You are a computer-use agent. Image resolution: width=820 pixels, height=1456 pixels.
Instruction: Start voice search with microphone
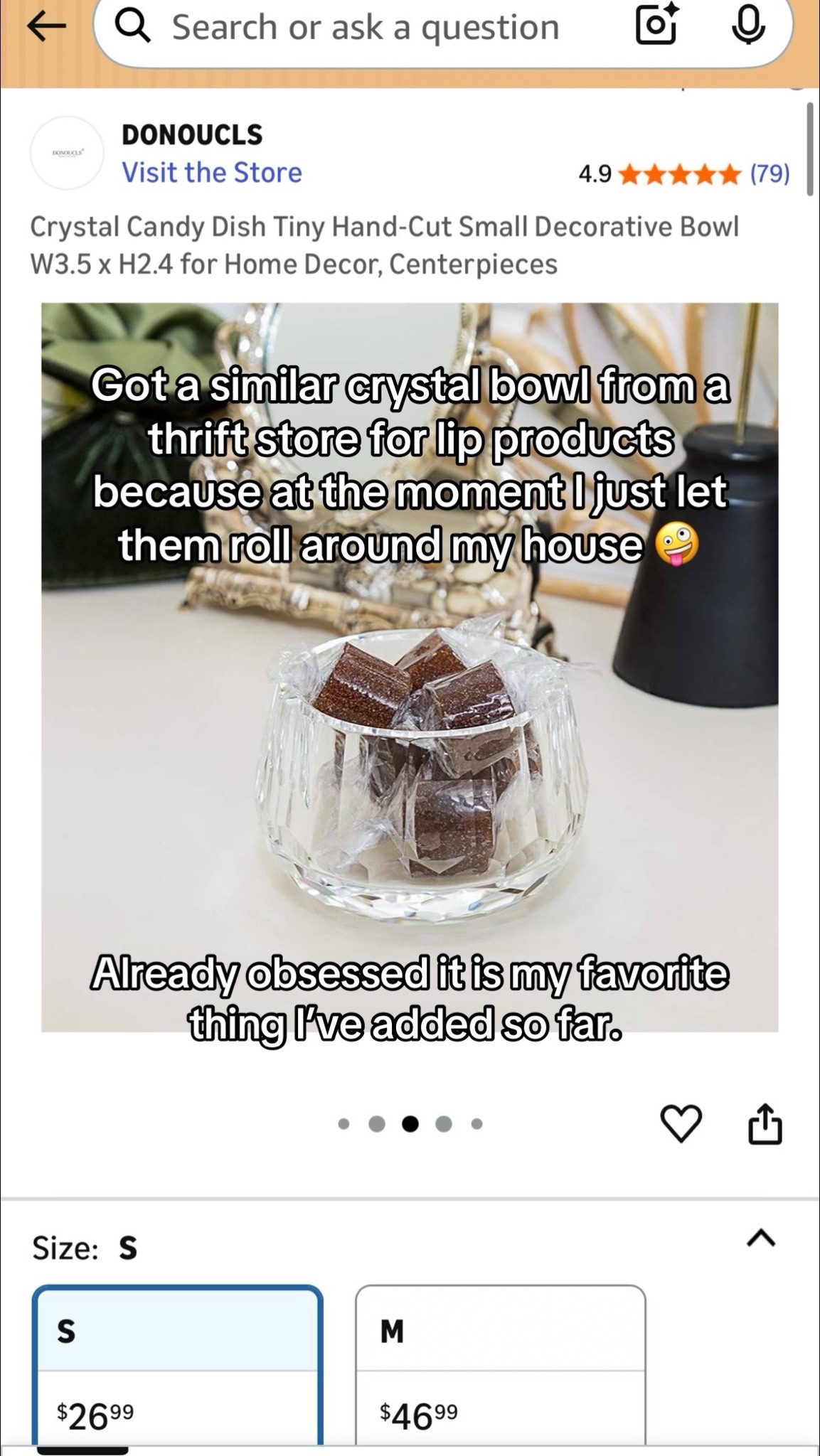coord(748,27)
